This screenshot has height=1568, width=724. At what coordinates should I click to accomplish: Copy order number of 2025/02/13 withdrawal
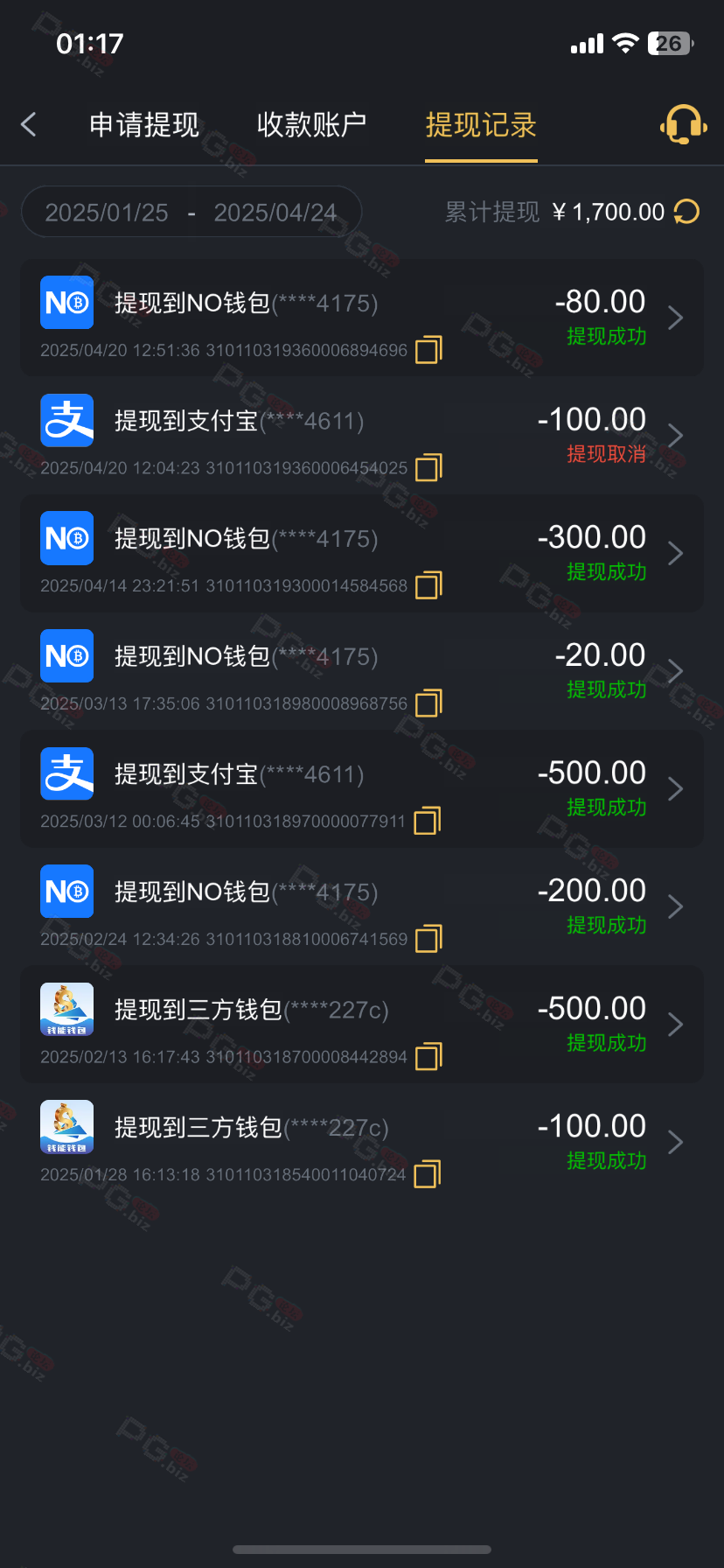click(428, 1056)
